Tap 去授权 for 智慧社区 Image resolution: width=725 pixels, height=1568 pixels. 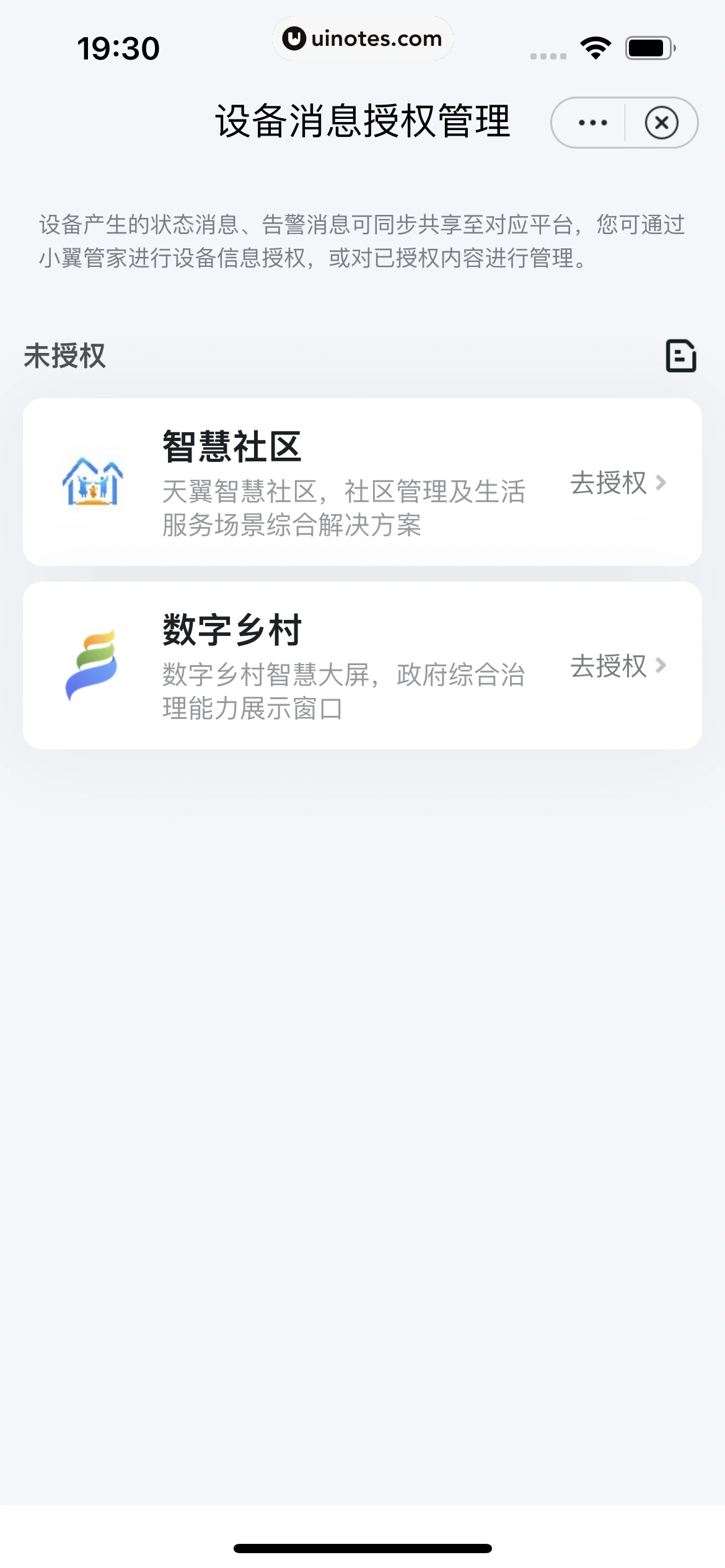pyautogui.click(x=617, y=483)
